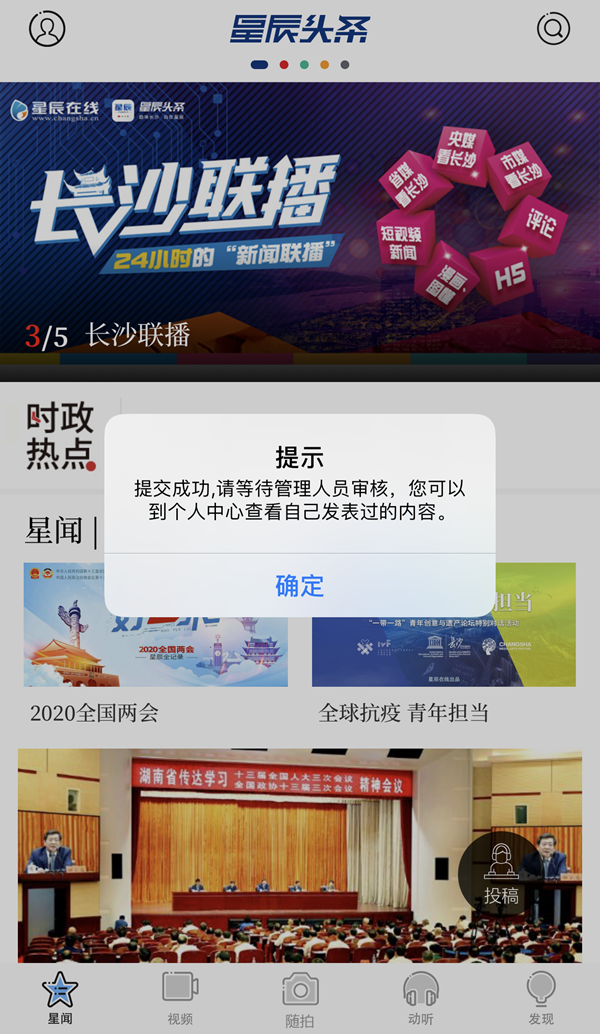The height and width of the screenshot is (1034, 600).
Task: Switch to the 星闻 tab
Action: (60, 998)
